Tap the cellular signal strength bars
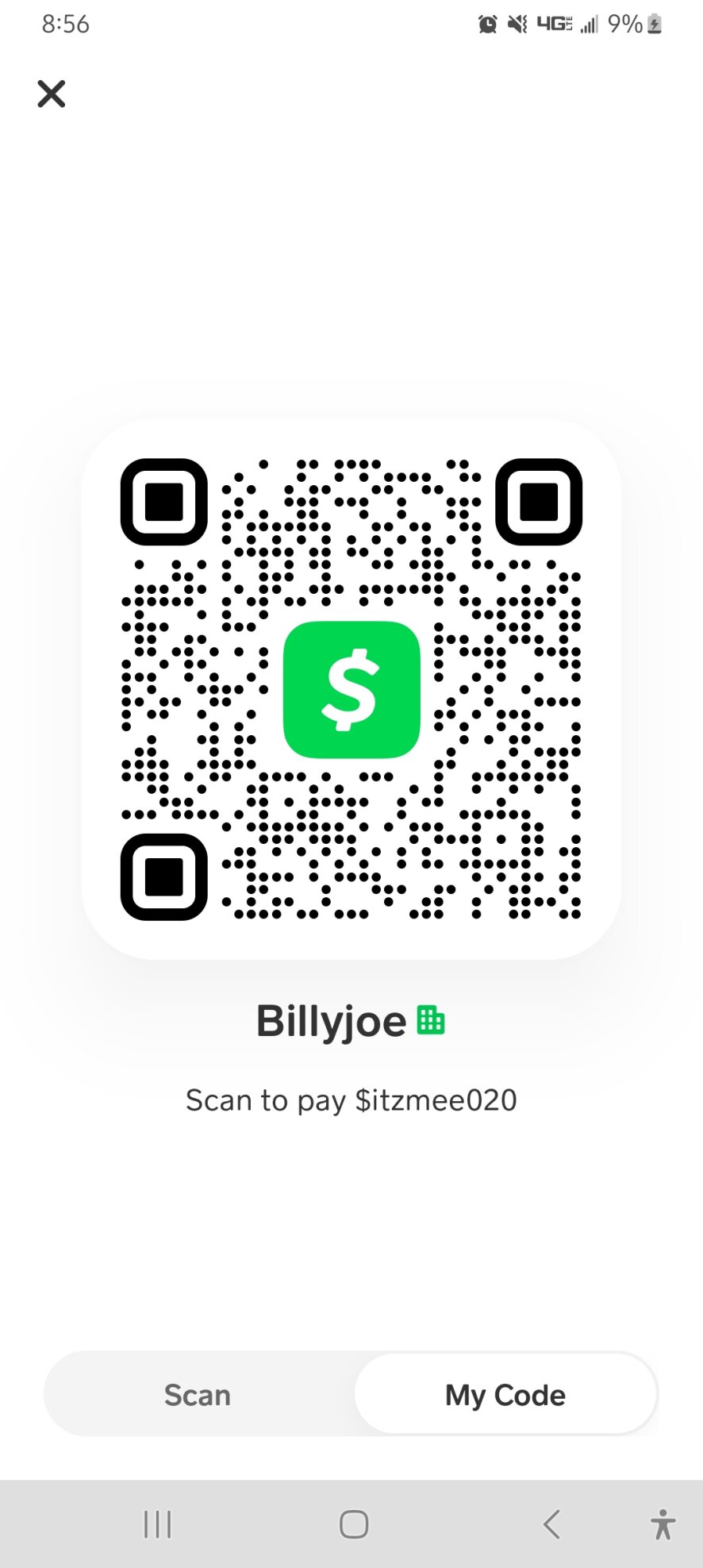 (x=588, y=25)
